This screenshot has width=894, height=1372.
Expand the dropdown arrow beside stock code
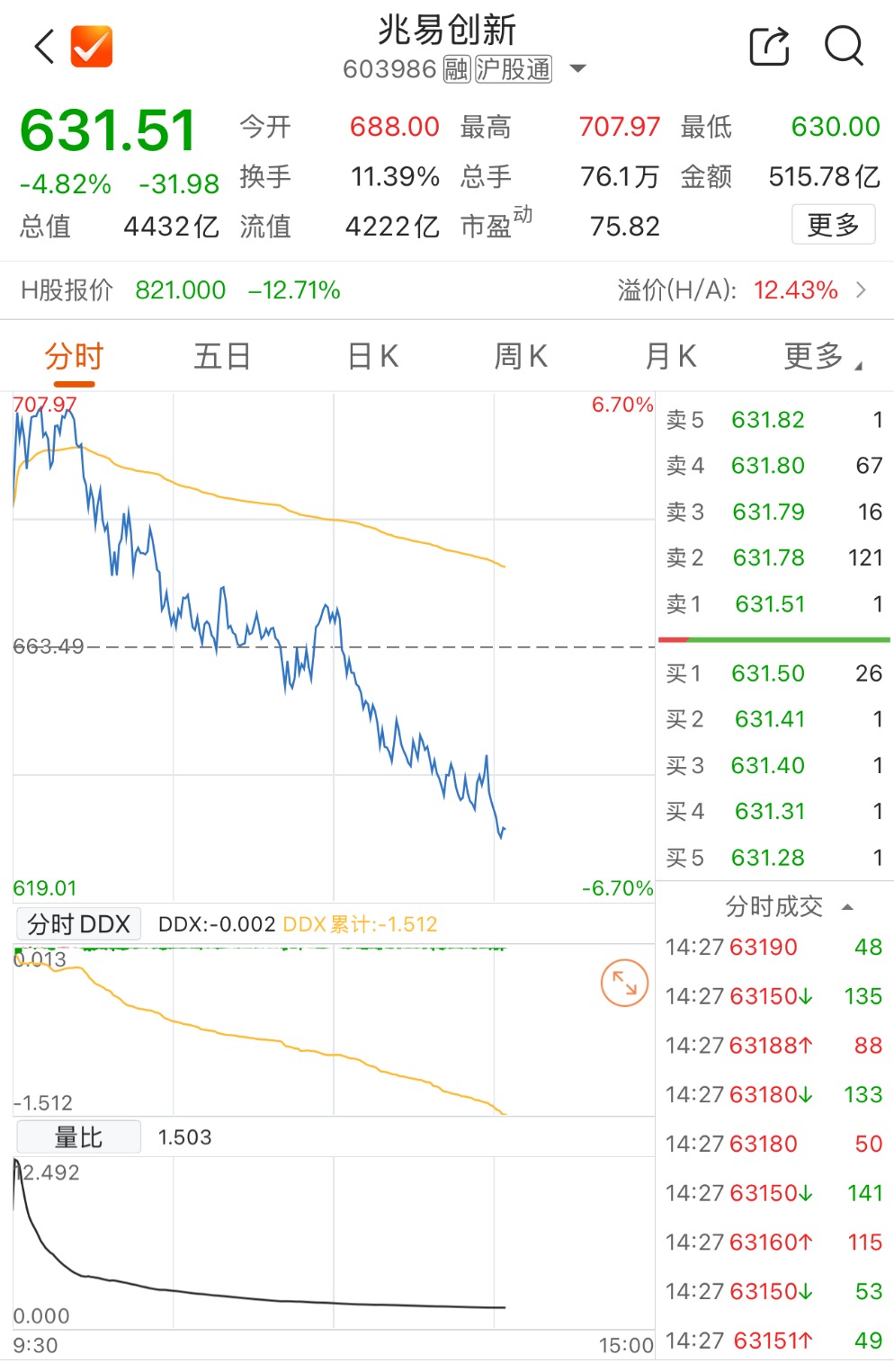click(x=578, y=69)
